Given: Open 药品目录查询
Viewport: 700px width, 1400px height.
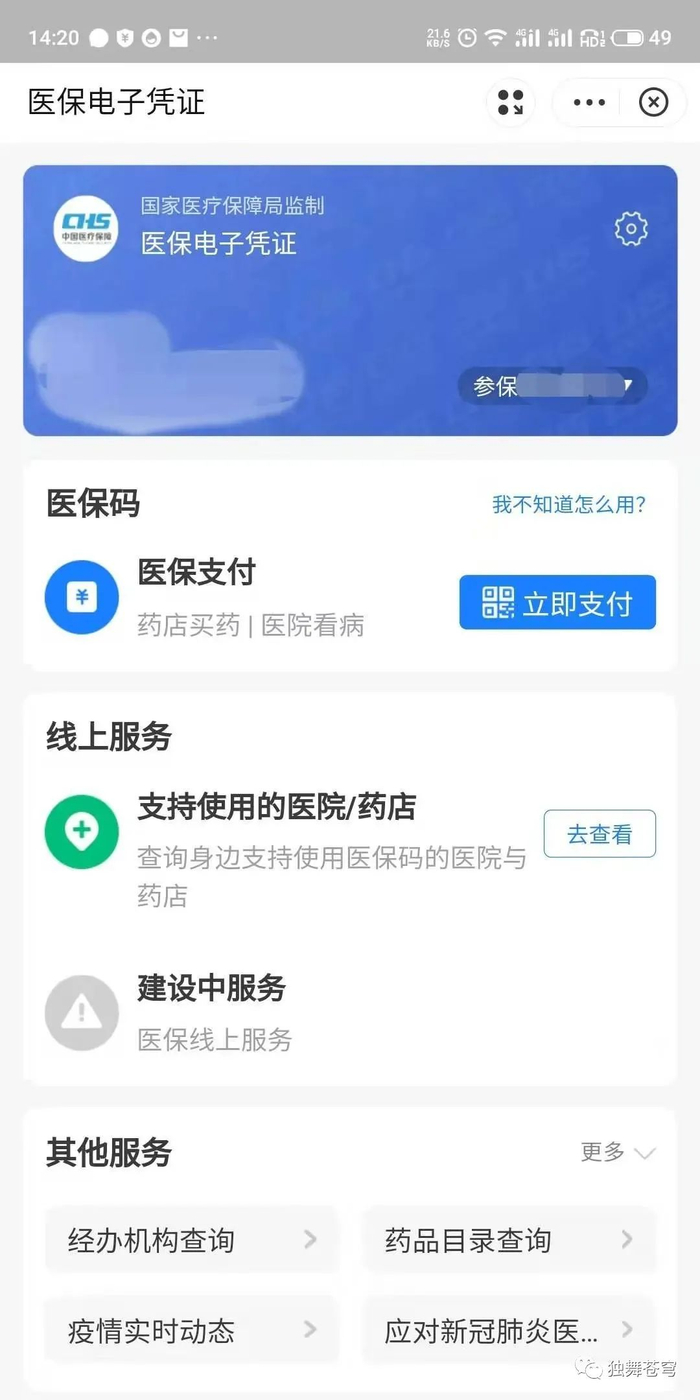Looking at the screenshot, I should point(509,1241).
